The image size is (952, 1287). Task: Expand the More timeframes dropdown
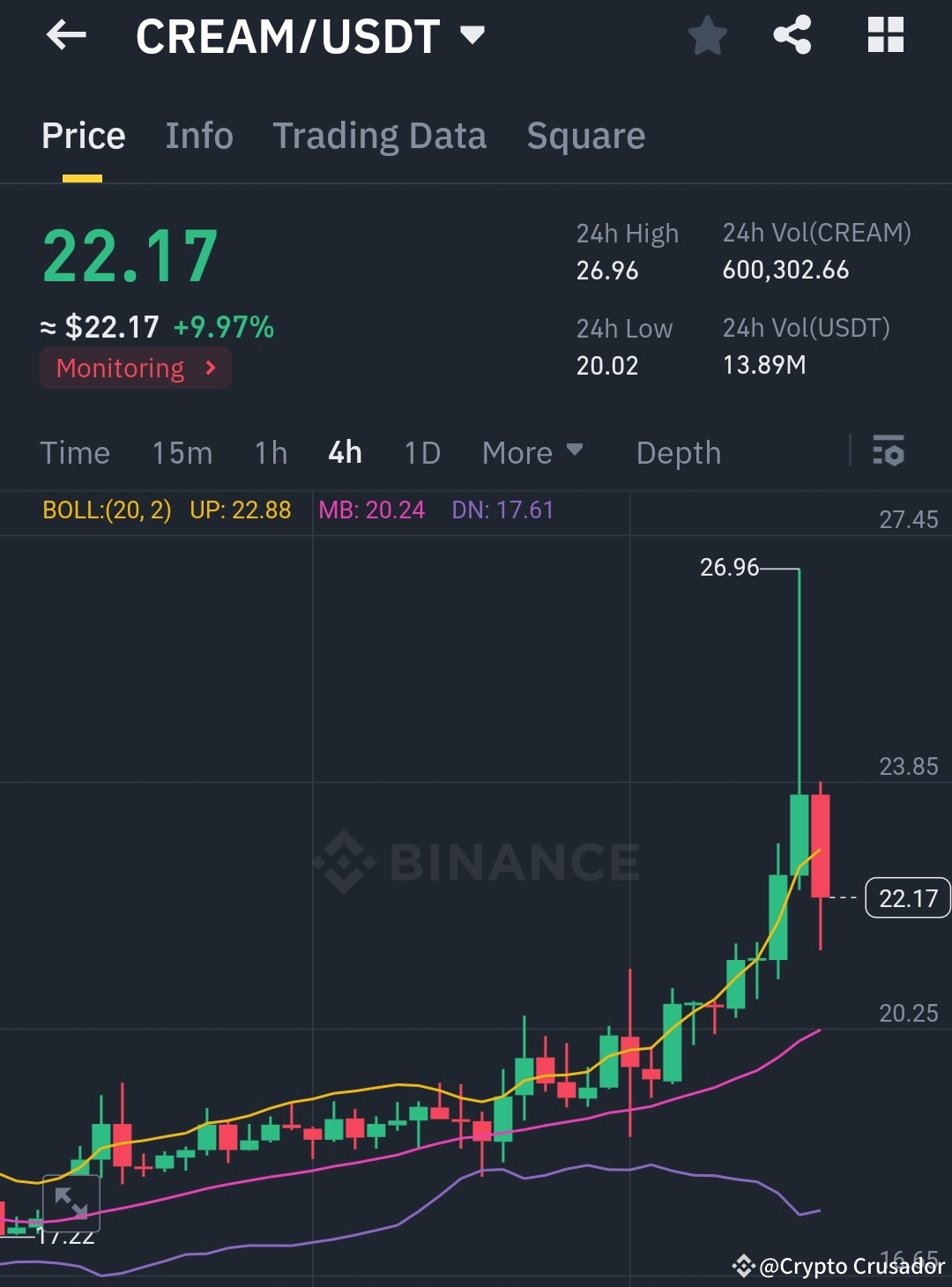[532, 452]
